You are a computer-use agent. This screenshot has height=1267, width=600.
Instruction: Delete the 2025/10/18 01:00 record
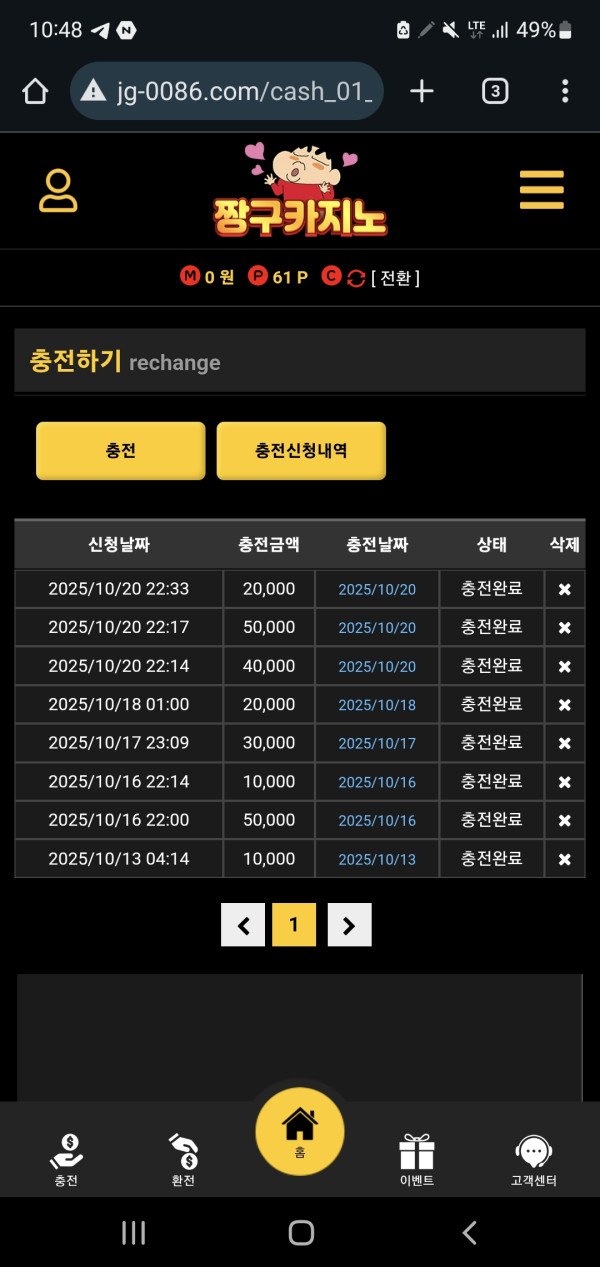564,705
